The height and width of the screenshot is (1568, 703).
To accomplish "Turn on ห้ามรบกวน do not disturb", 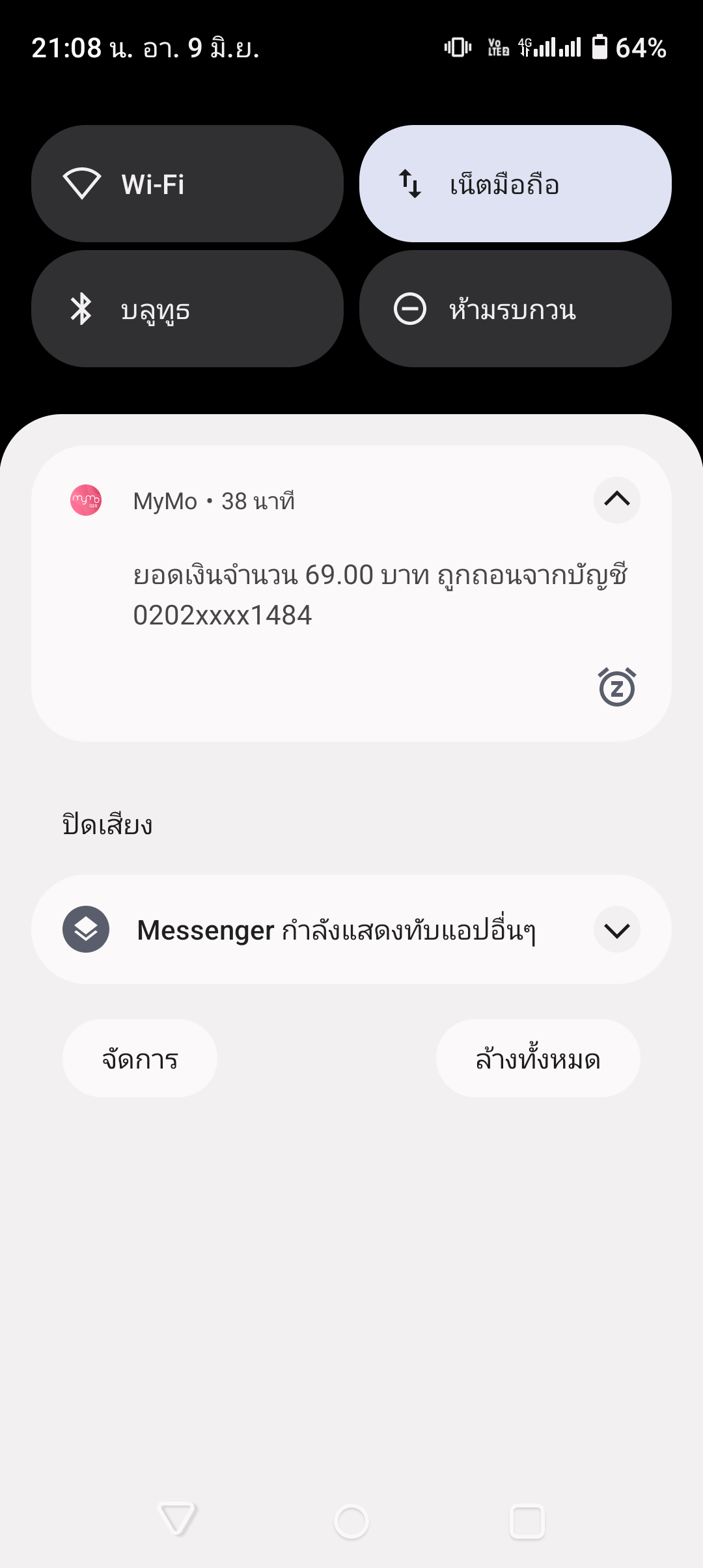I will pos(516,309).
